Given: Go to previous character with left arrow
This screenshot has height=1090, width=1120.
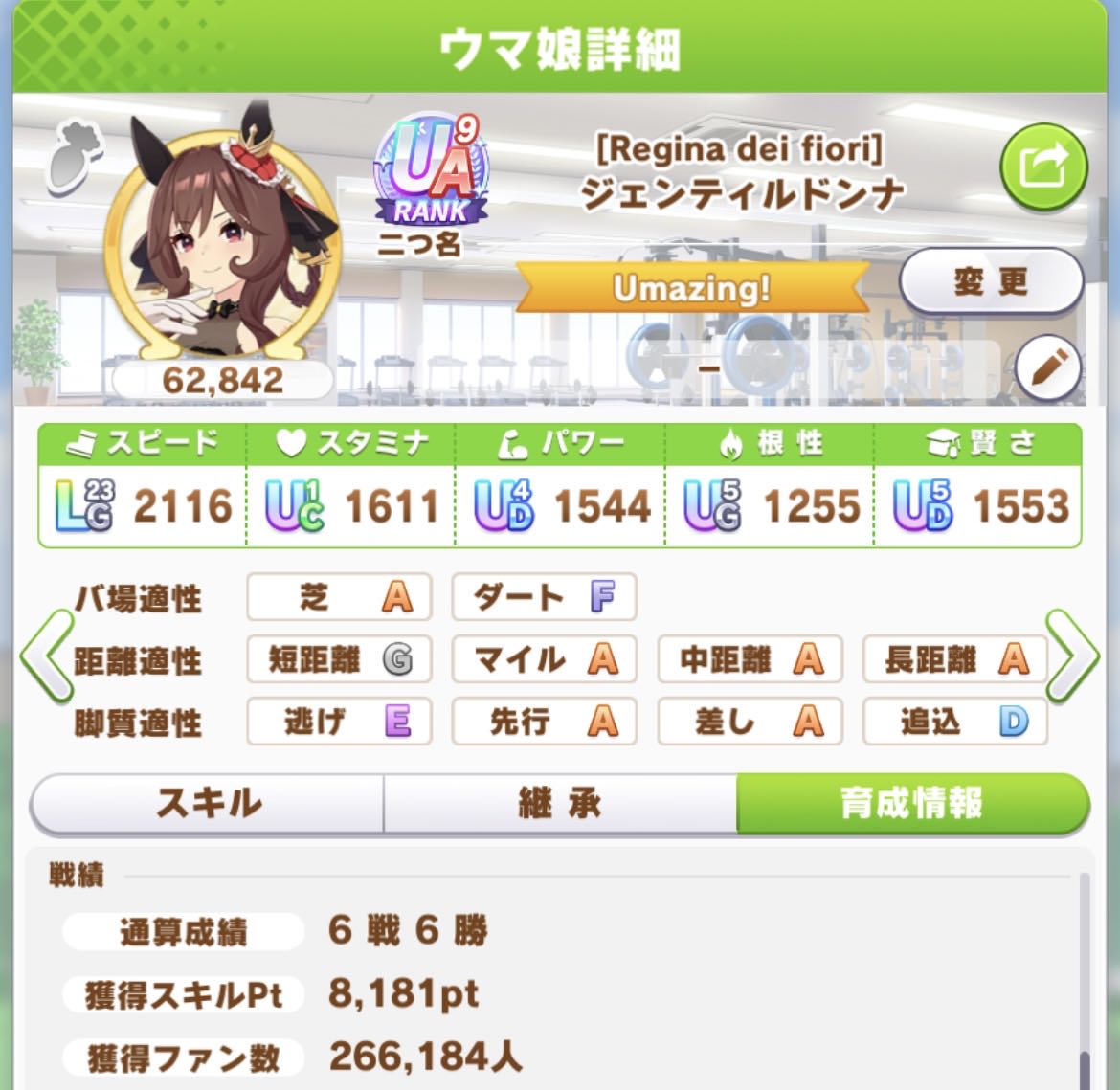Looking at the screenshot, I should pyautogui.click(x=45, y=657).
